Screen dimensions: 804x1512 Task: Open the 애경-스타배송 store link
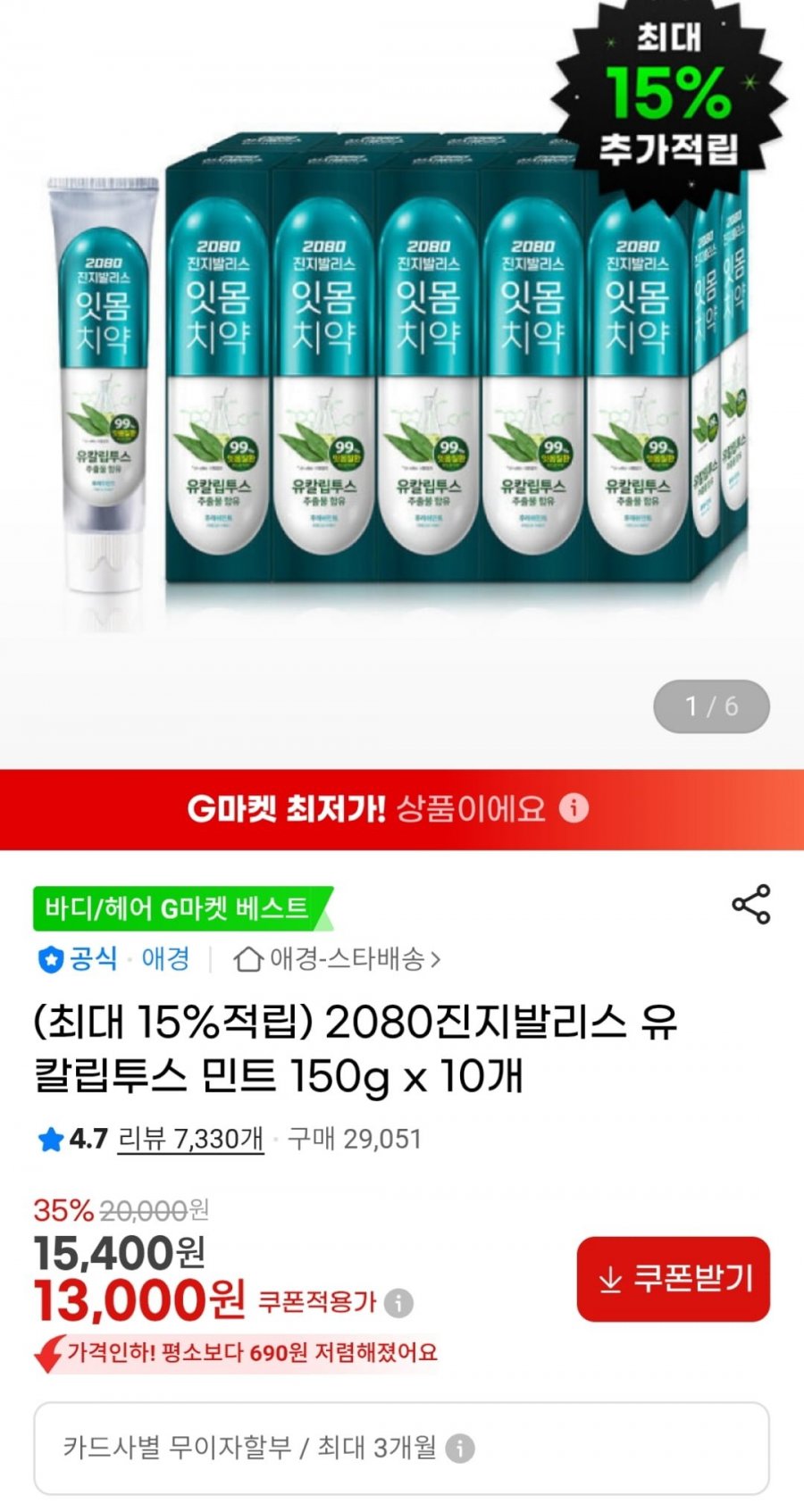[x=338, y=959]
